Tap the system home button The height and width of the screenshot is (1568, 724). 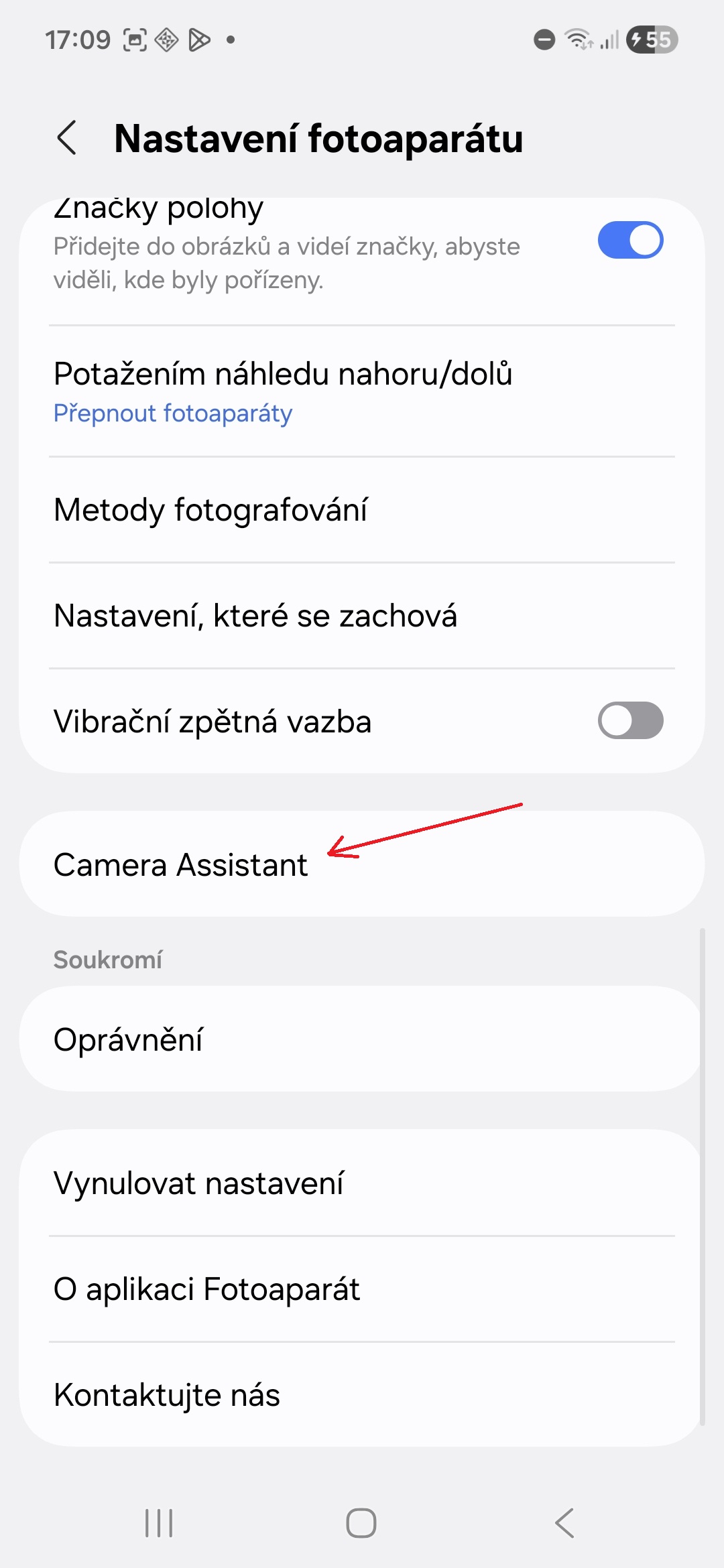point(361,1523)
